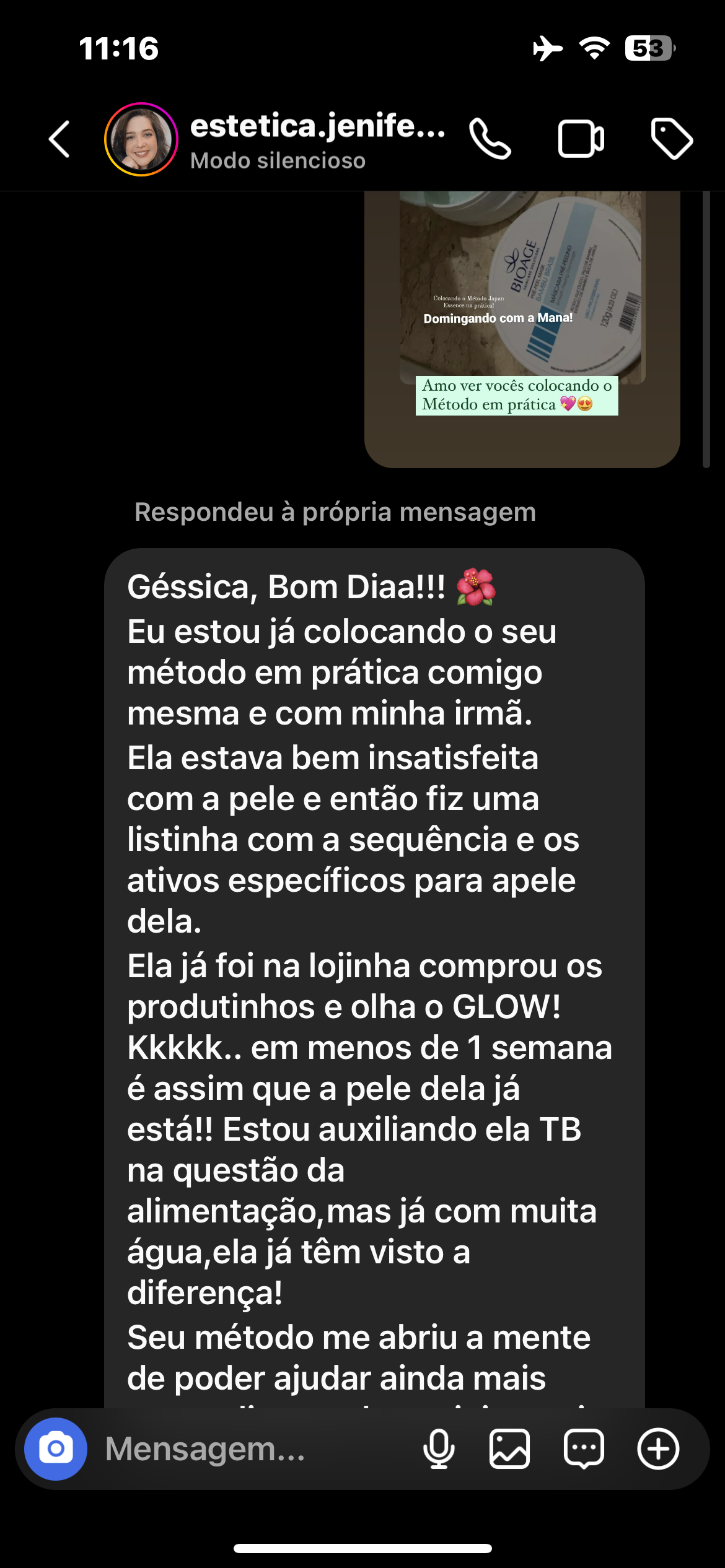Viewport: 725px width, 1568px height.
Task: Record a voice message with microphone
Action: tap(439, 1449)
